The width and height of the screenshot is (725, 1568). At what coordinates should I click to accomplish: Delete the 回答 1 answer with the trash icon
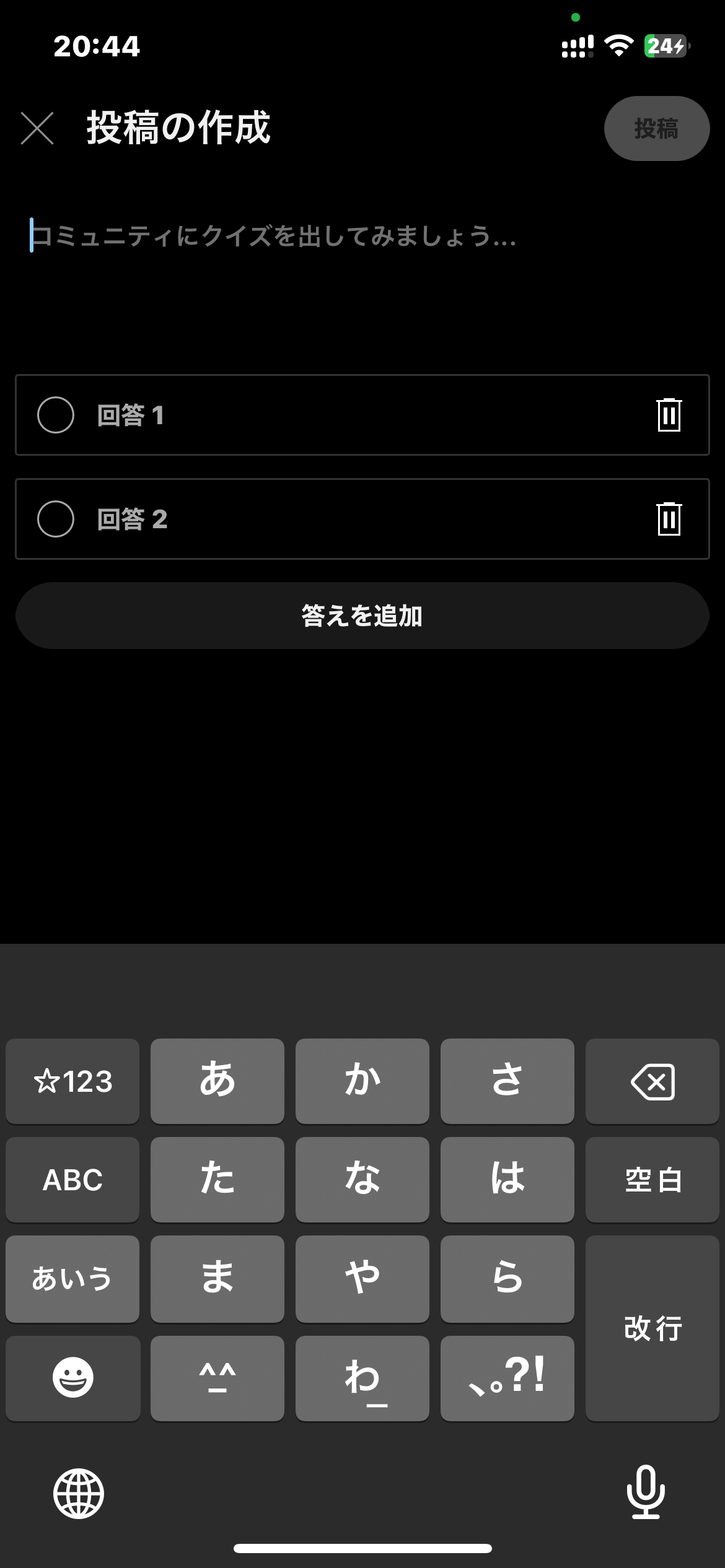(x=668, y=416)
